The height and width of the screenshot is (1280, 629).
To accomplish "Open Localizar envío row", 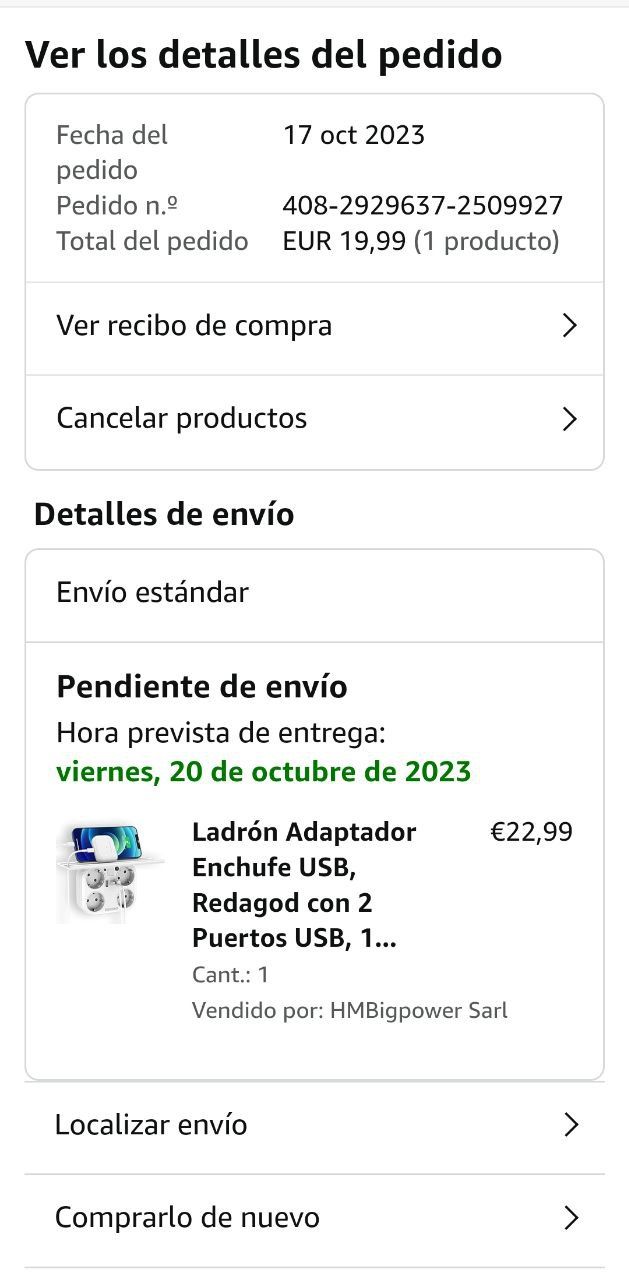I will point(314,1125).
